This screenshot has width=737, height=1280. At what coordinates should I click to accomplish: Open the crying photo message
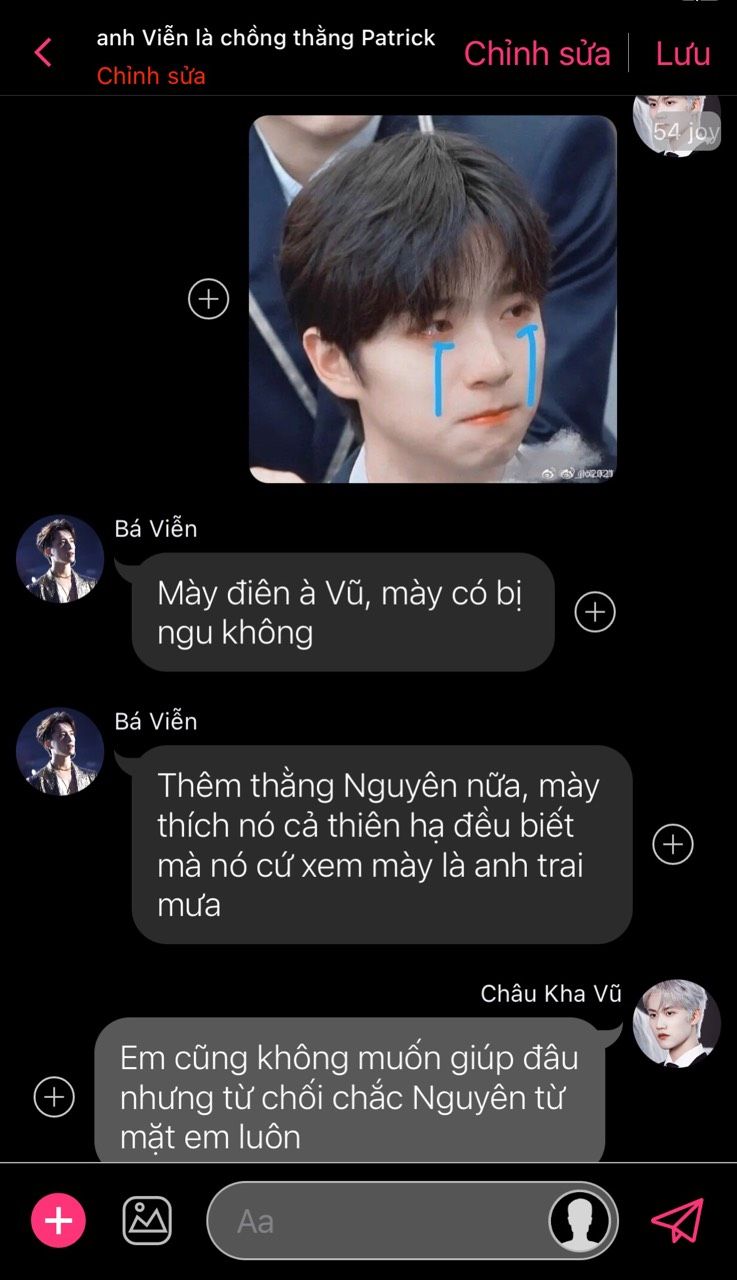click(x=433, y=299)
